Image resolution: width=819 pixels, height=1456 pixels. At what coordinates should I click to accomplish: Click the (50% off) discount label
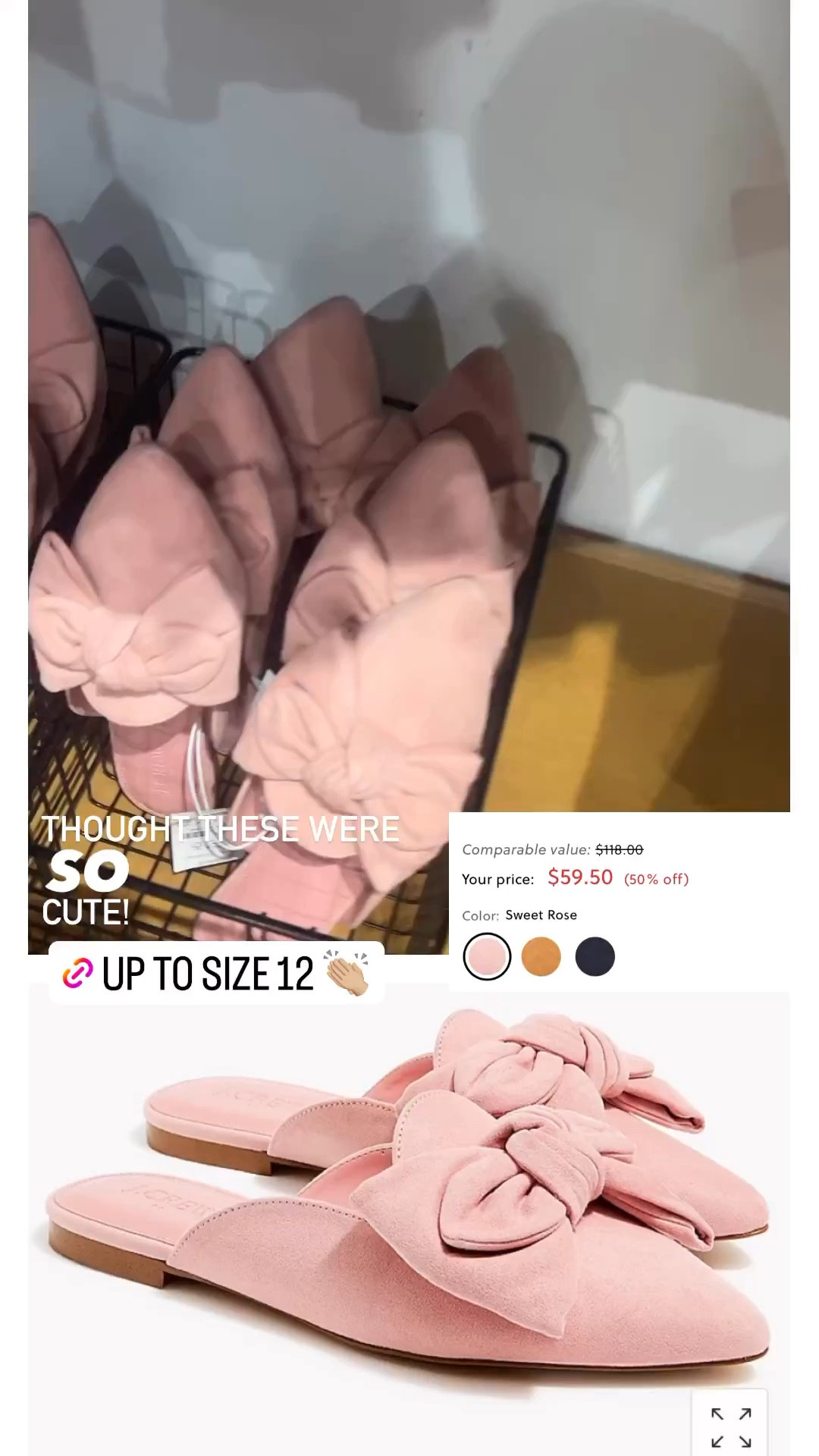(657, 878)
